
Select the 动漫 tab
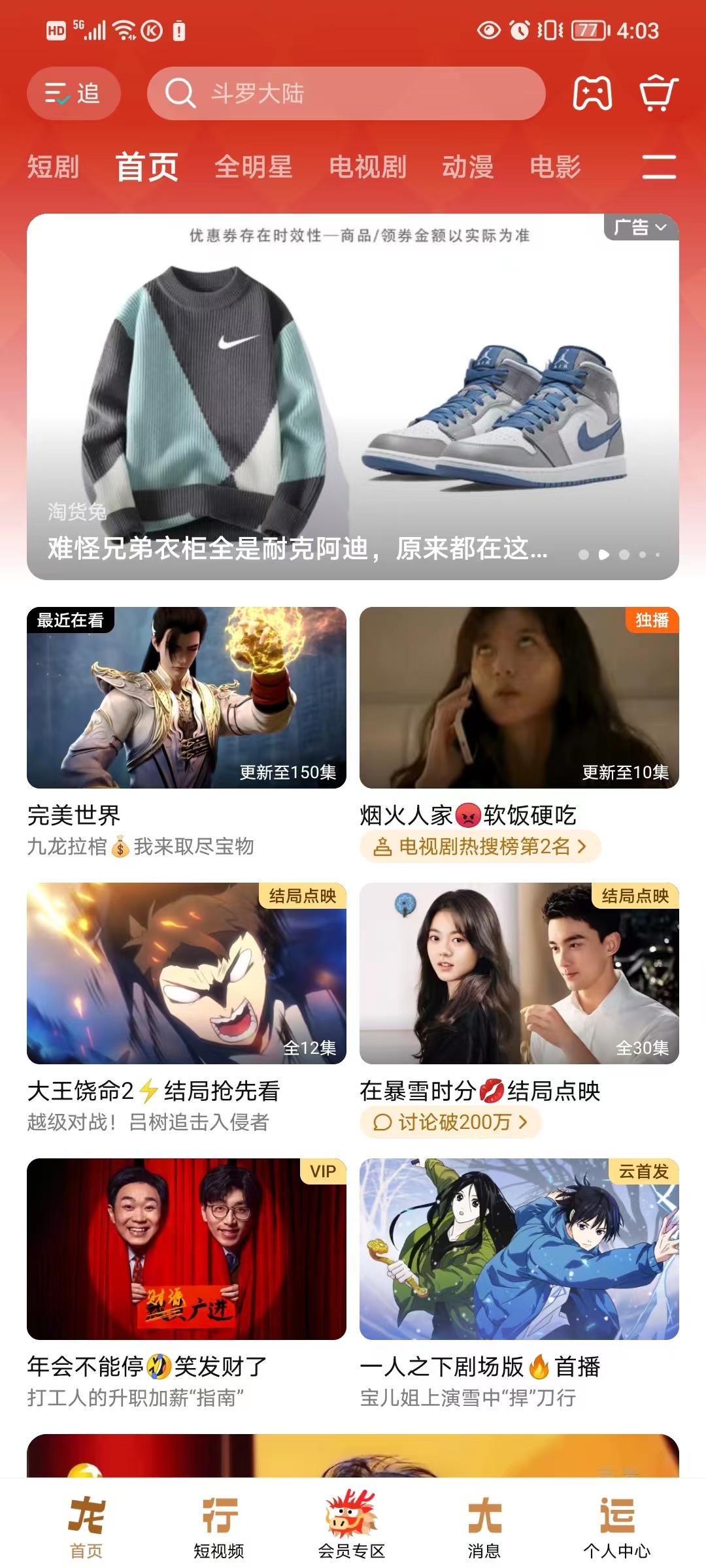(467, 167)
